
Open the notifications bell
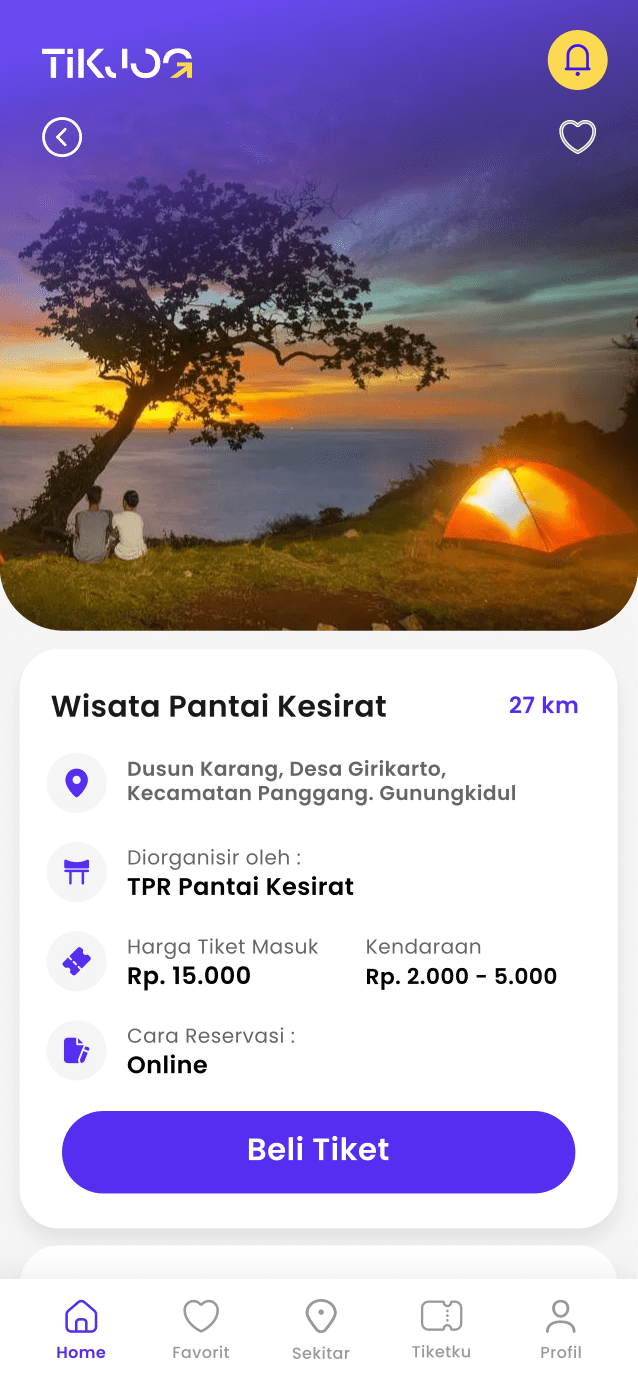pyautogui.click(x=577, y=60)
